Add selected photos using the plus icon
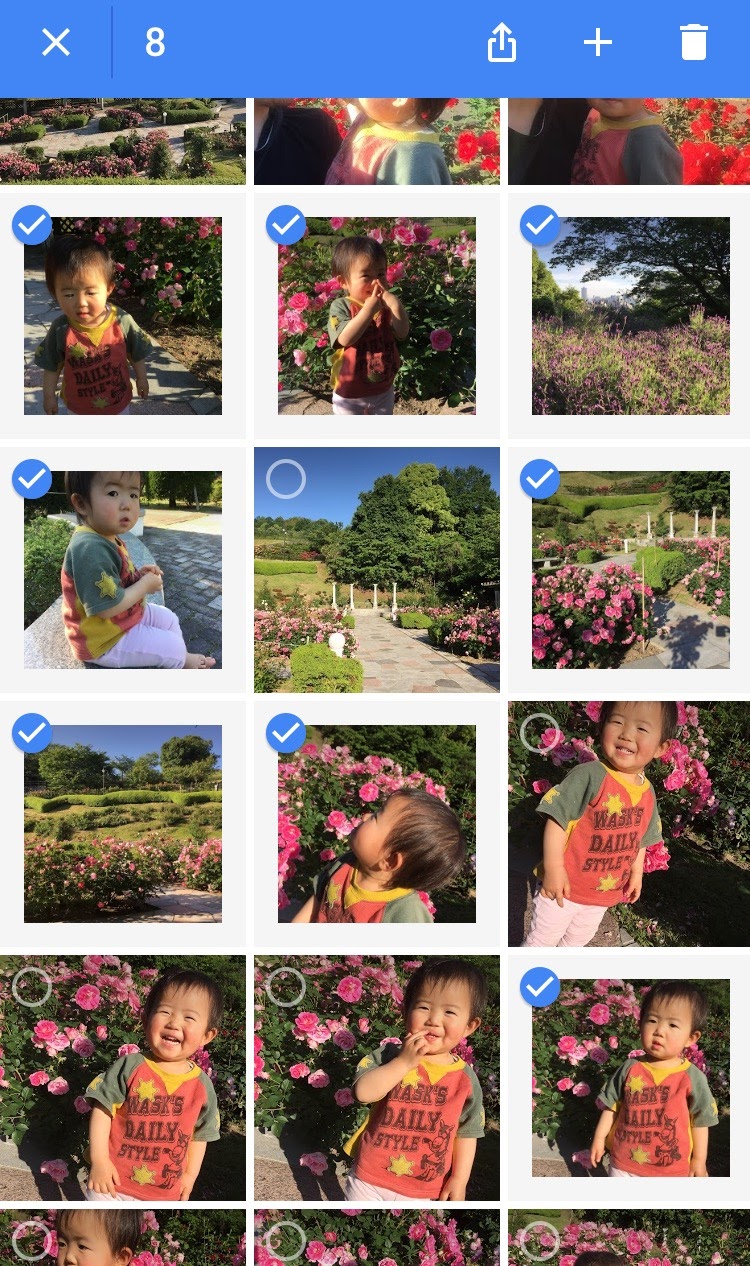The width and height of the screenshot is (750, 1266). [x=598, y=42]
